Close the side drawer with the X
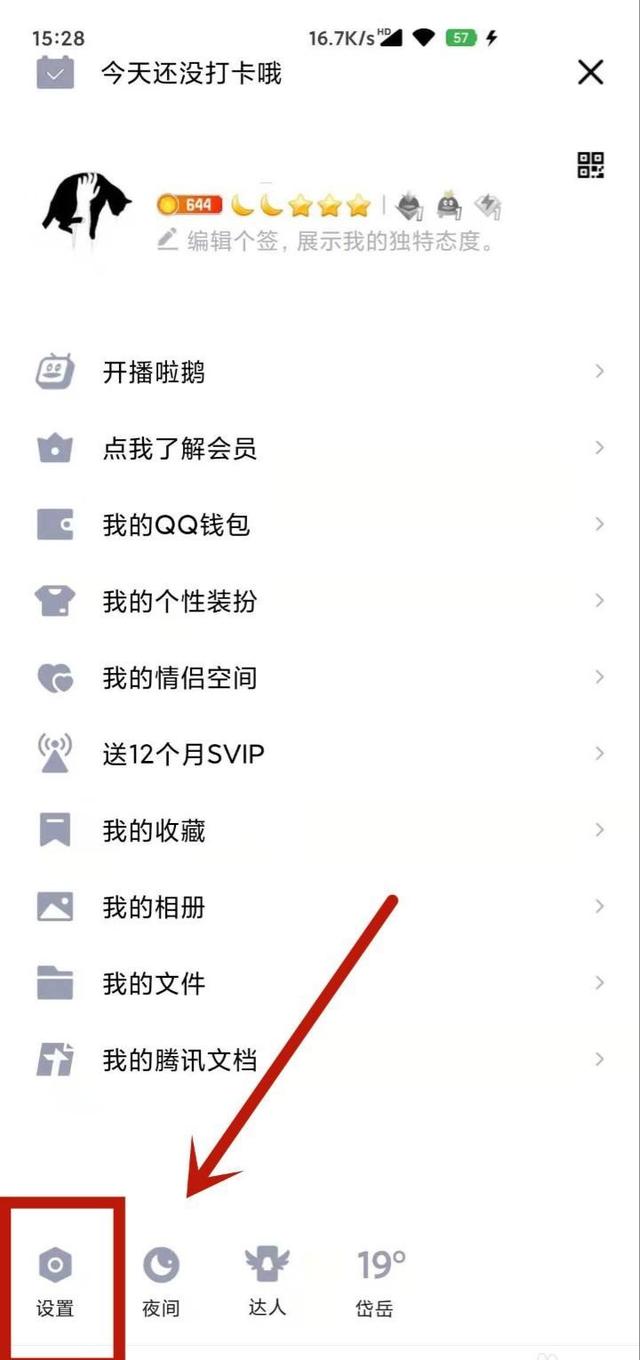This screenshot has height=1360, width=640. tap(591, 72)
